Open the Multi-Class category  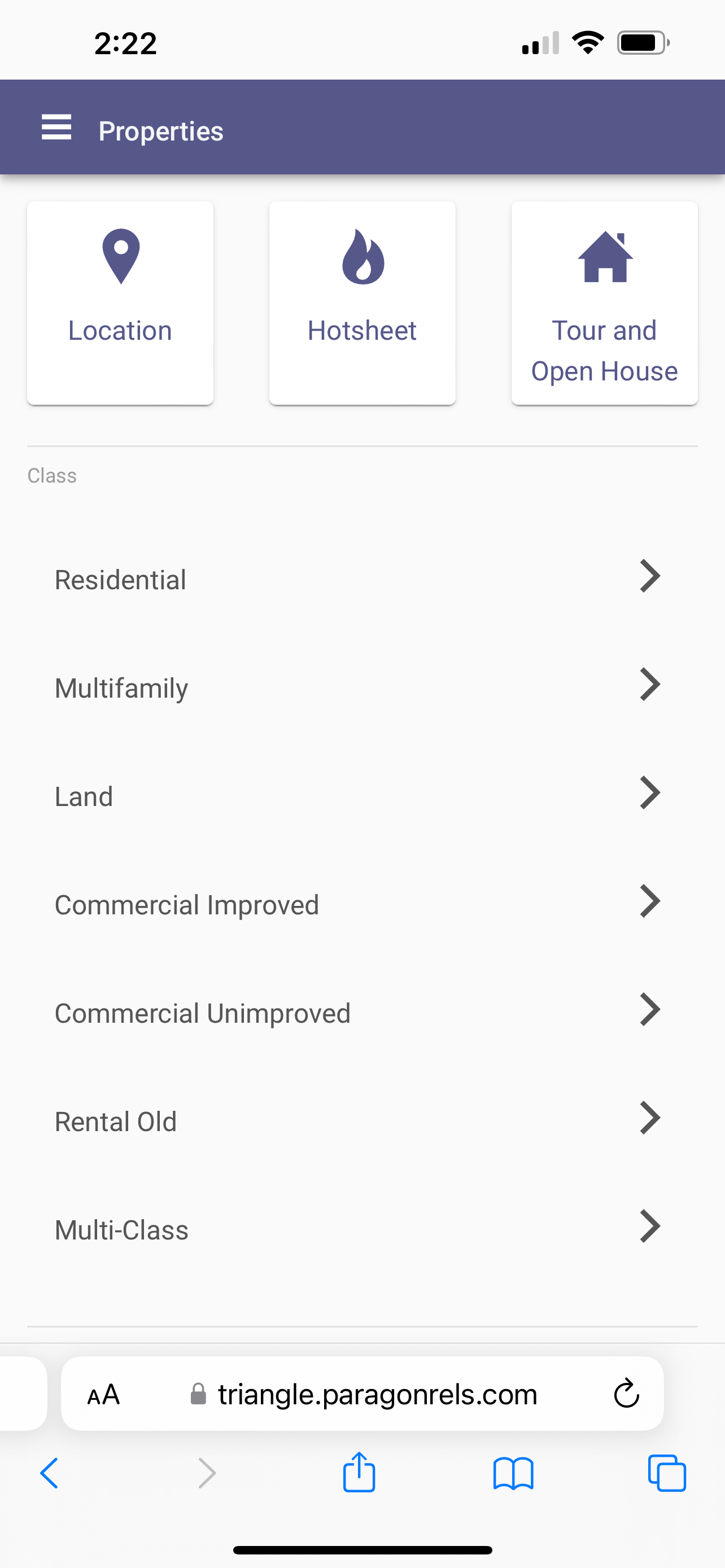[x=362, y=1229]
